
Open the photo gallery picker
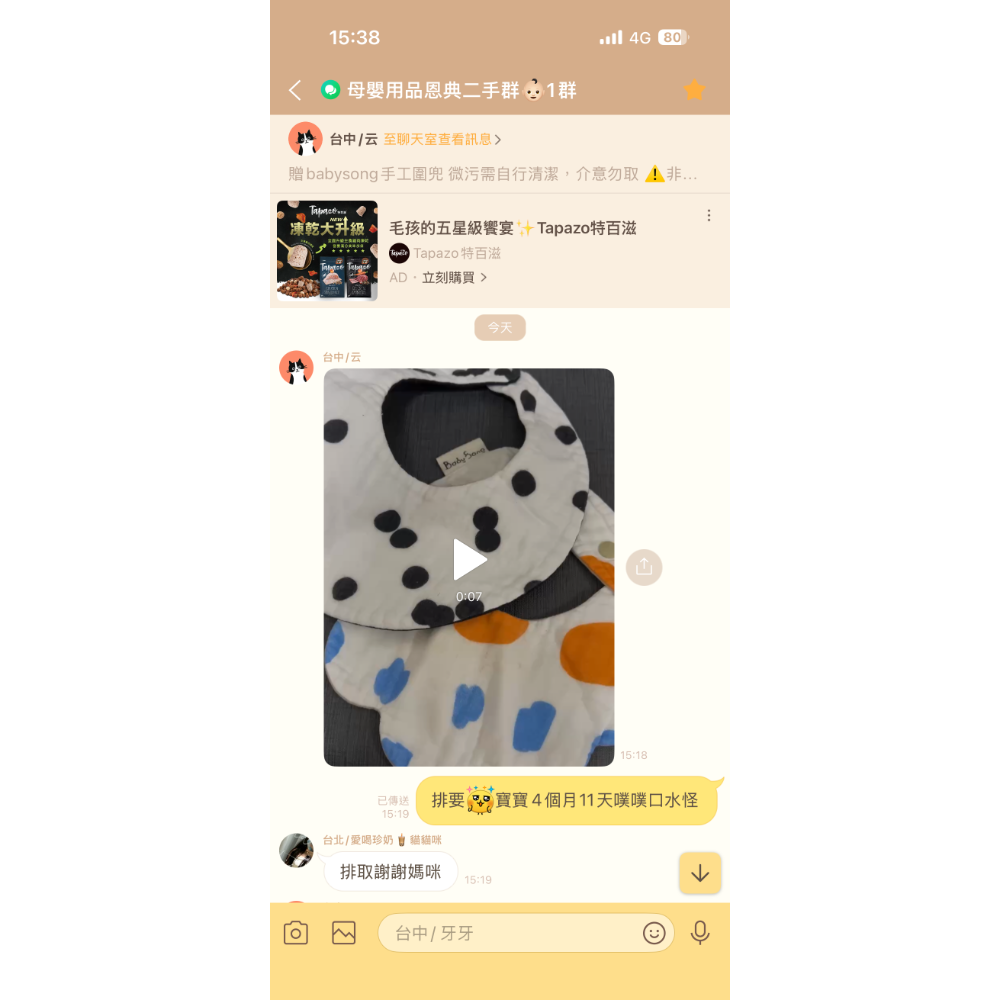344,933
